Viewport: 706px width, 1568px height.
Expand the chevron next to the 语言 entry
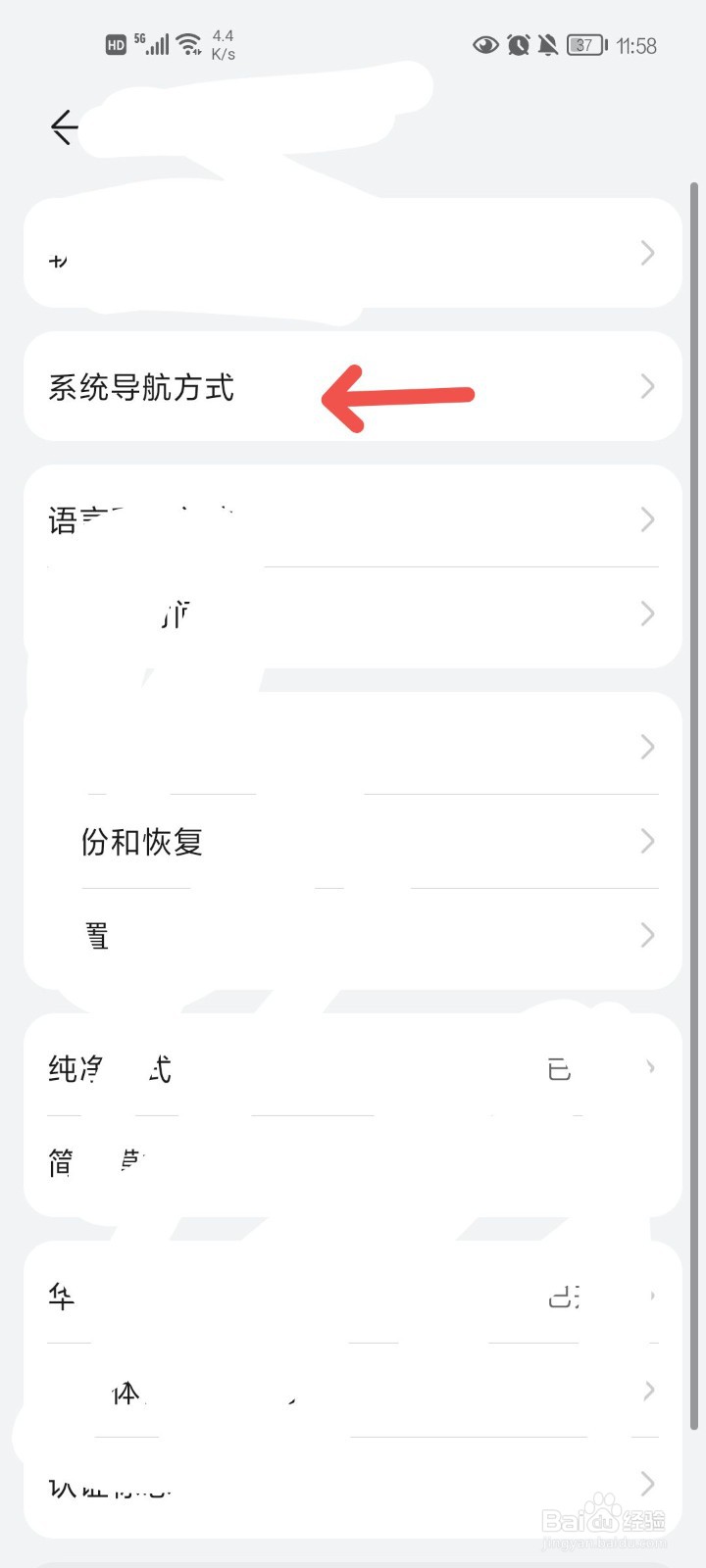(646, 519)
